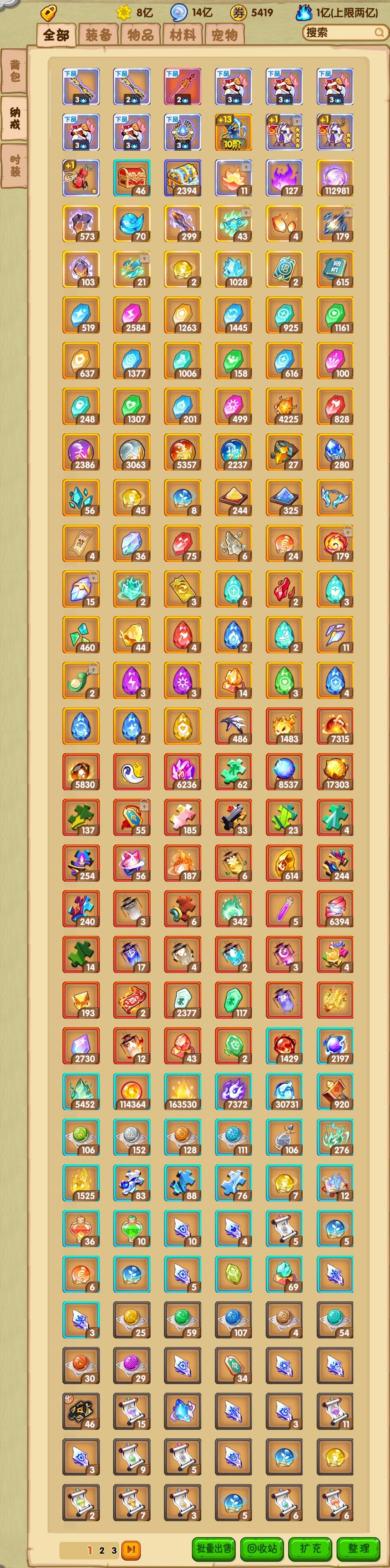Tap the 搜索 search box
Image resolution: width=390 pixels, height=1568 pixels.
click(344, 32)
